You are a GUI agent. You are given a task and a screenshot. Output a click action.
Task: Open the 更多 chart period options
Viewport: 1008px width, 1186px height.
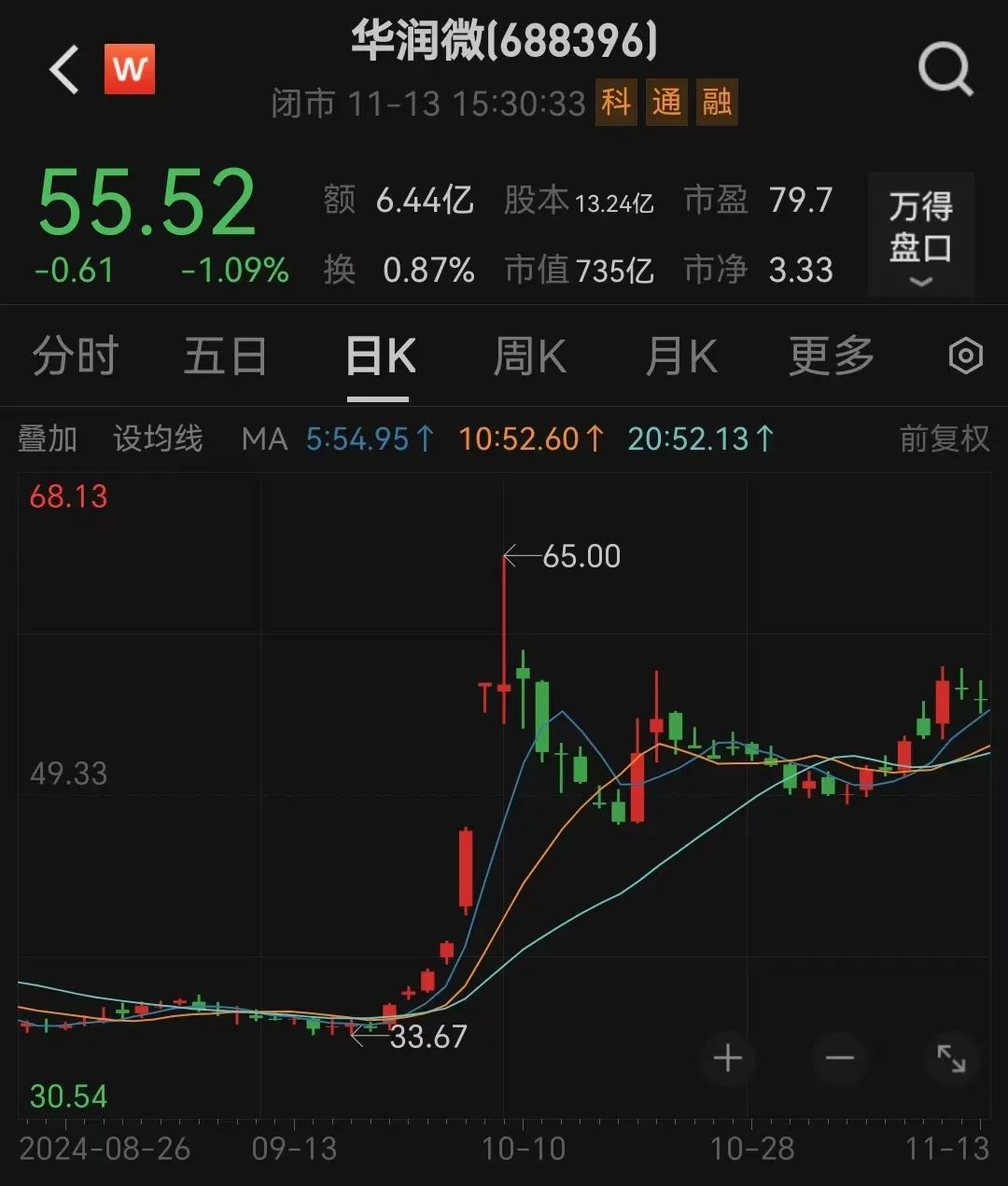[831, 356]
